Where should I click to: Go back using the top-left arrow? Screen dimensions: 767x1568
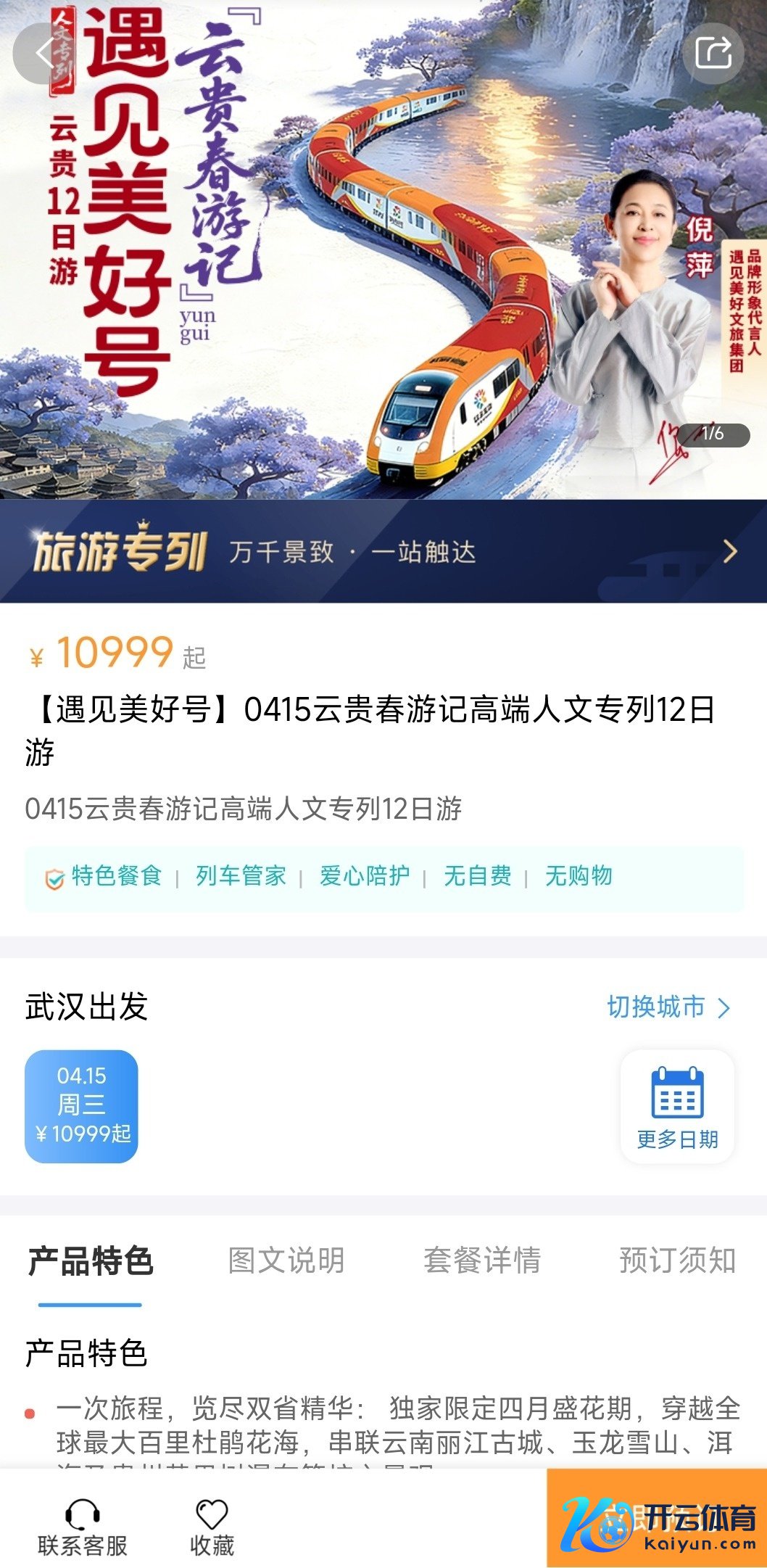click(x=43, y=54)
